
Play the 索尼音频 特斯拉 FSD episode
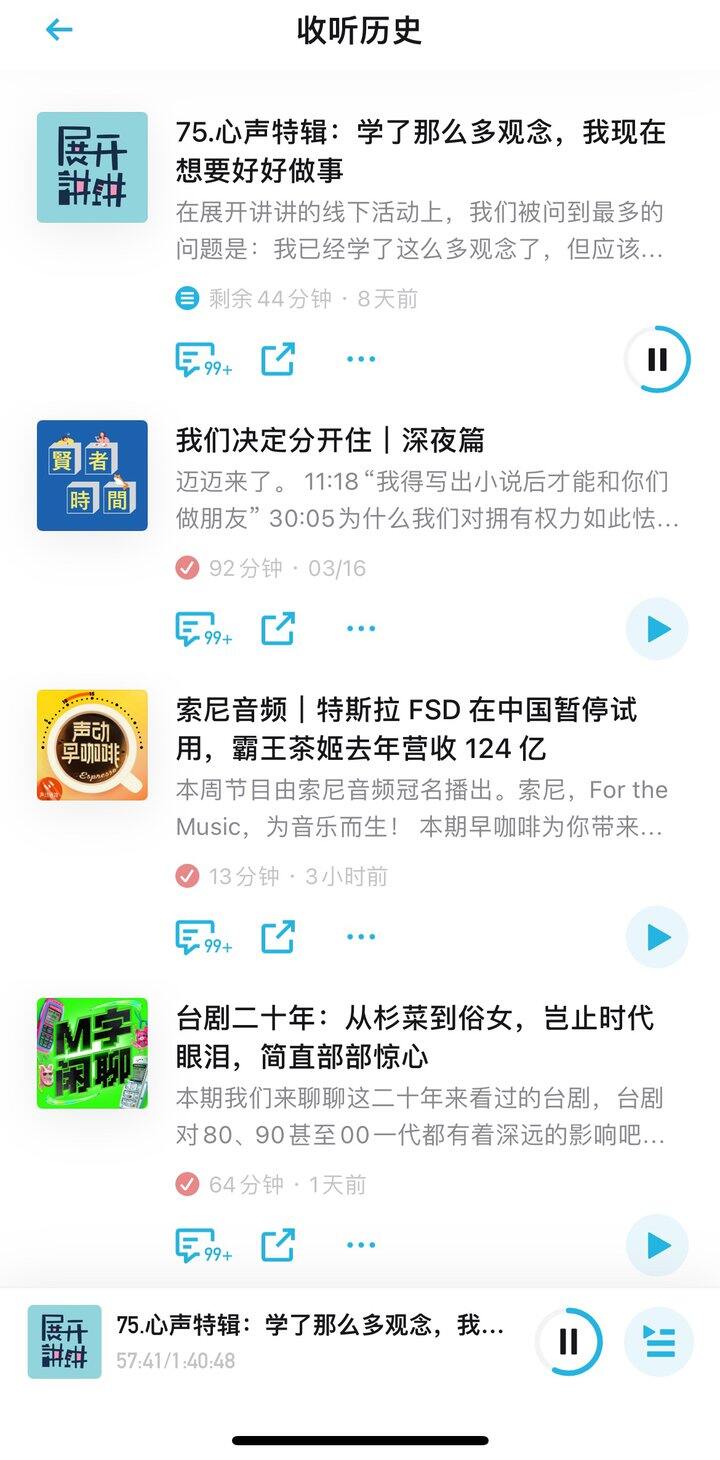tap(657, 937)
